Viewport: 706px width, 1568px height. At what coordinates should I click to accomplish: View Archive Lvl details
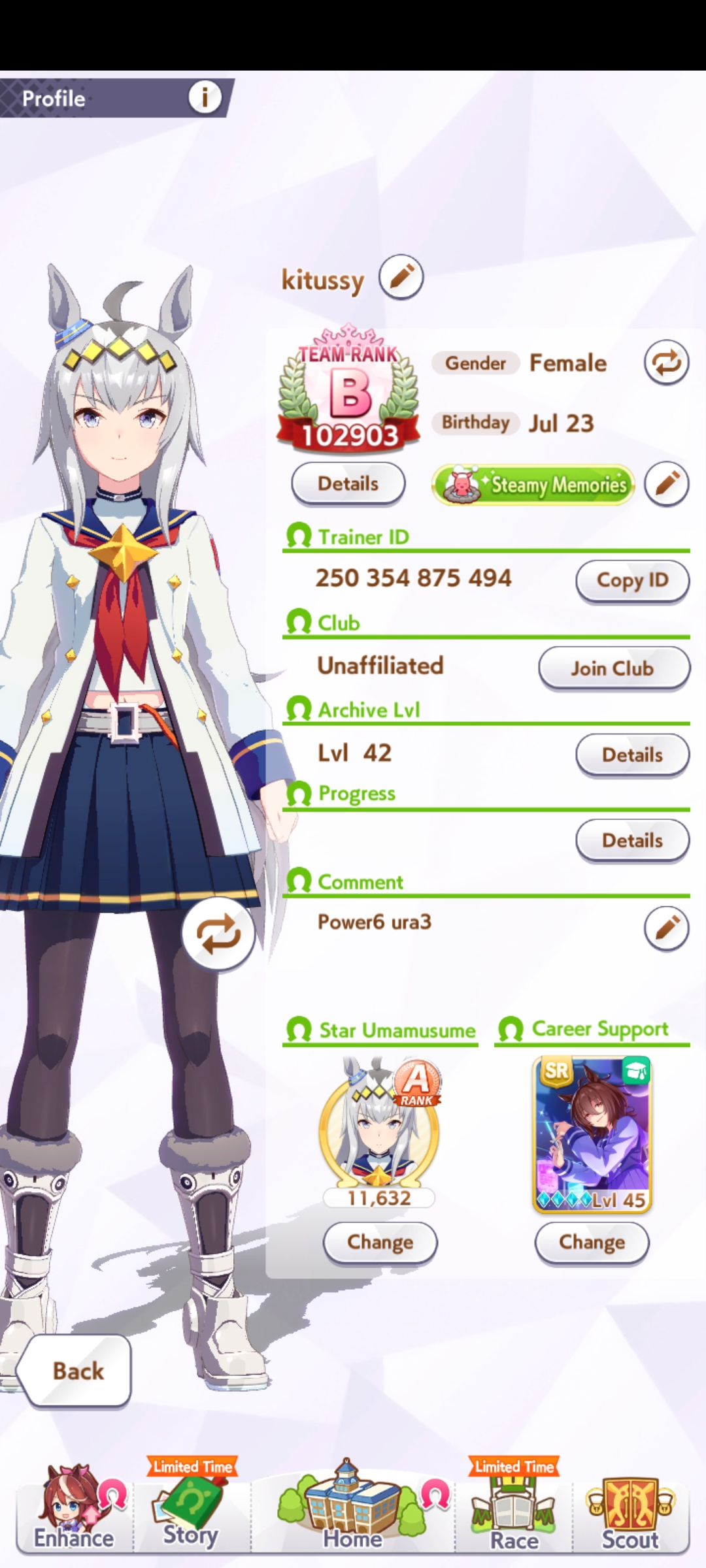point(632,755)
